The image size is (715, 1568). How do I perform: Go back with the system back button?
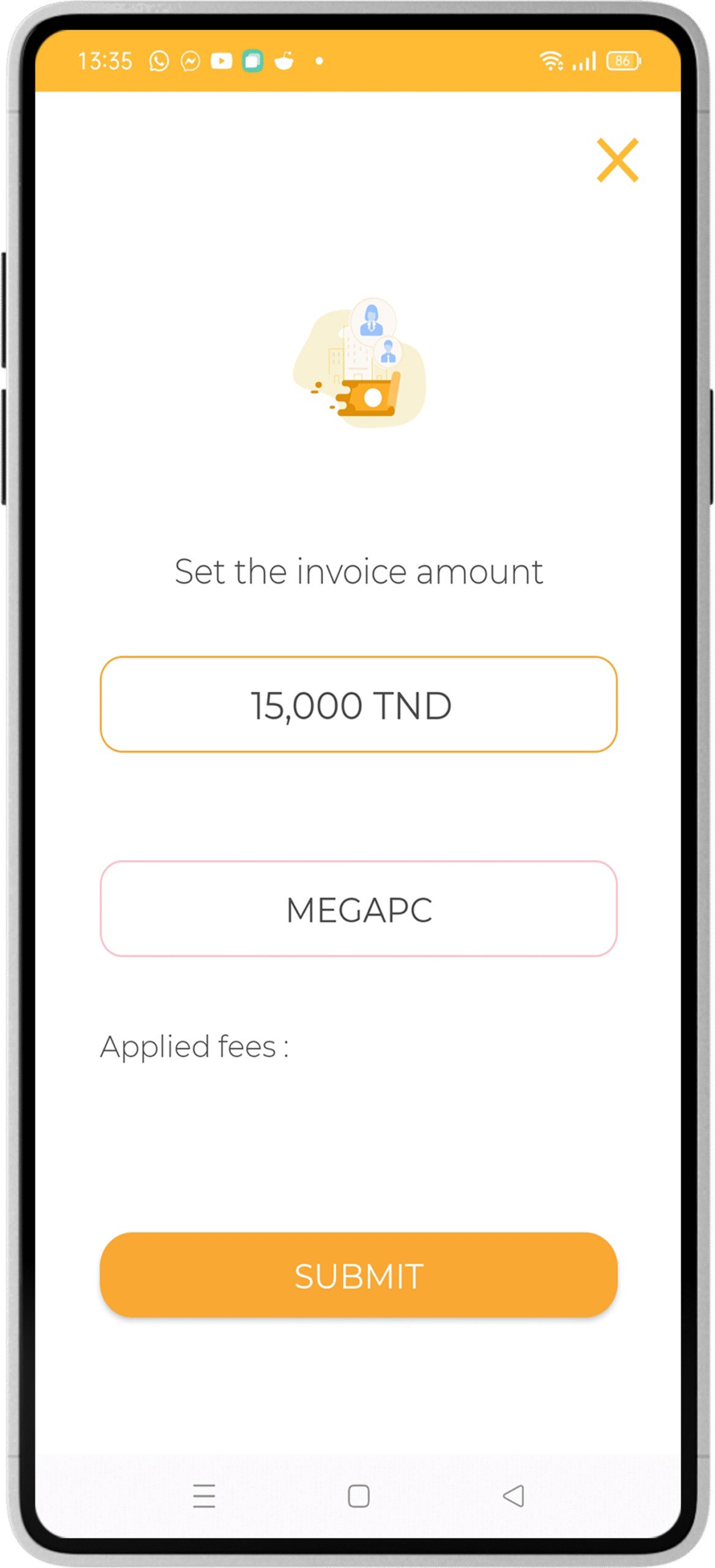pyautogui.click(x=513, y=1496)
